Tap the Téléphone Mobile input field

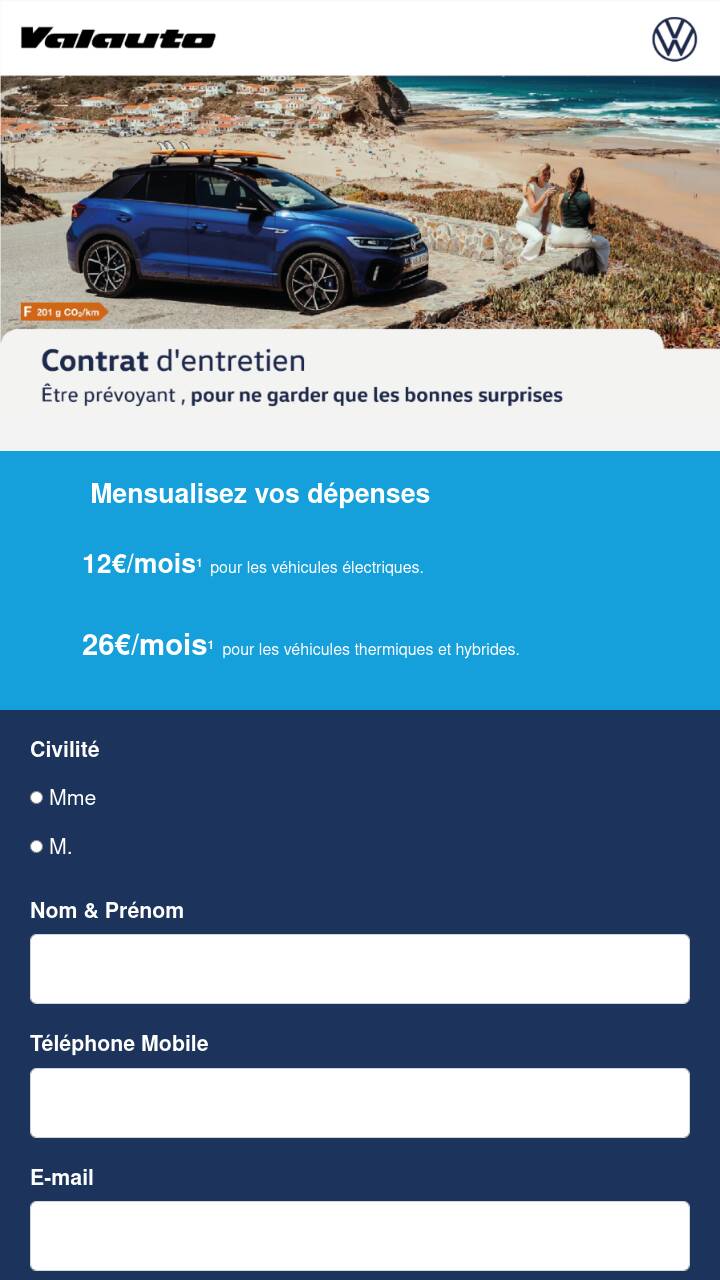[x=360, y=1103]
